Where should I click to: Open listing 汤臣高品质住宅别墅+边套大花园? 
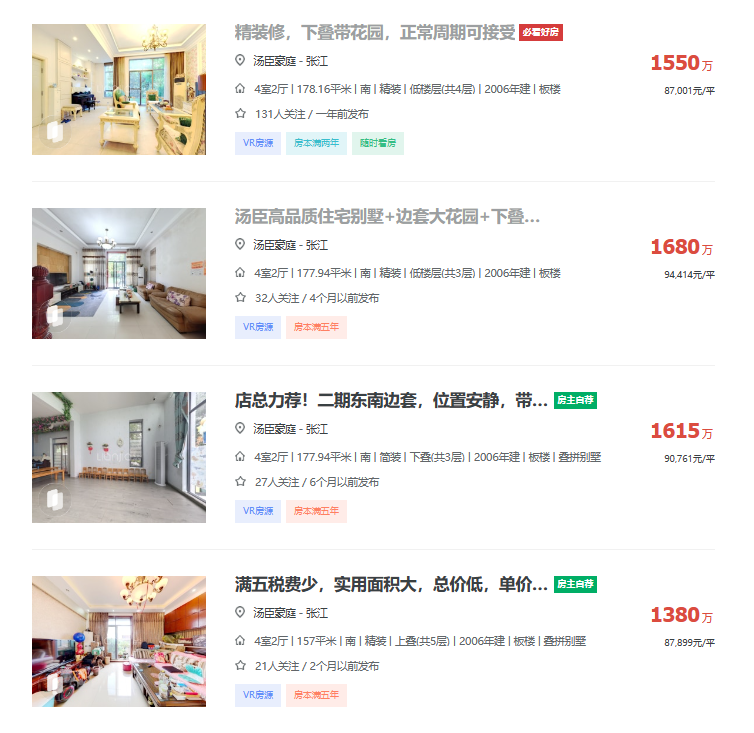tap(386, 216)
